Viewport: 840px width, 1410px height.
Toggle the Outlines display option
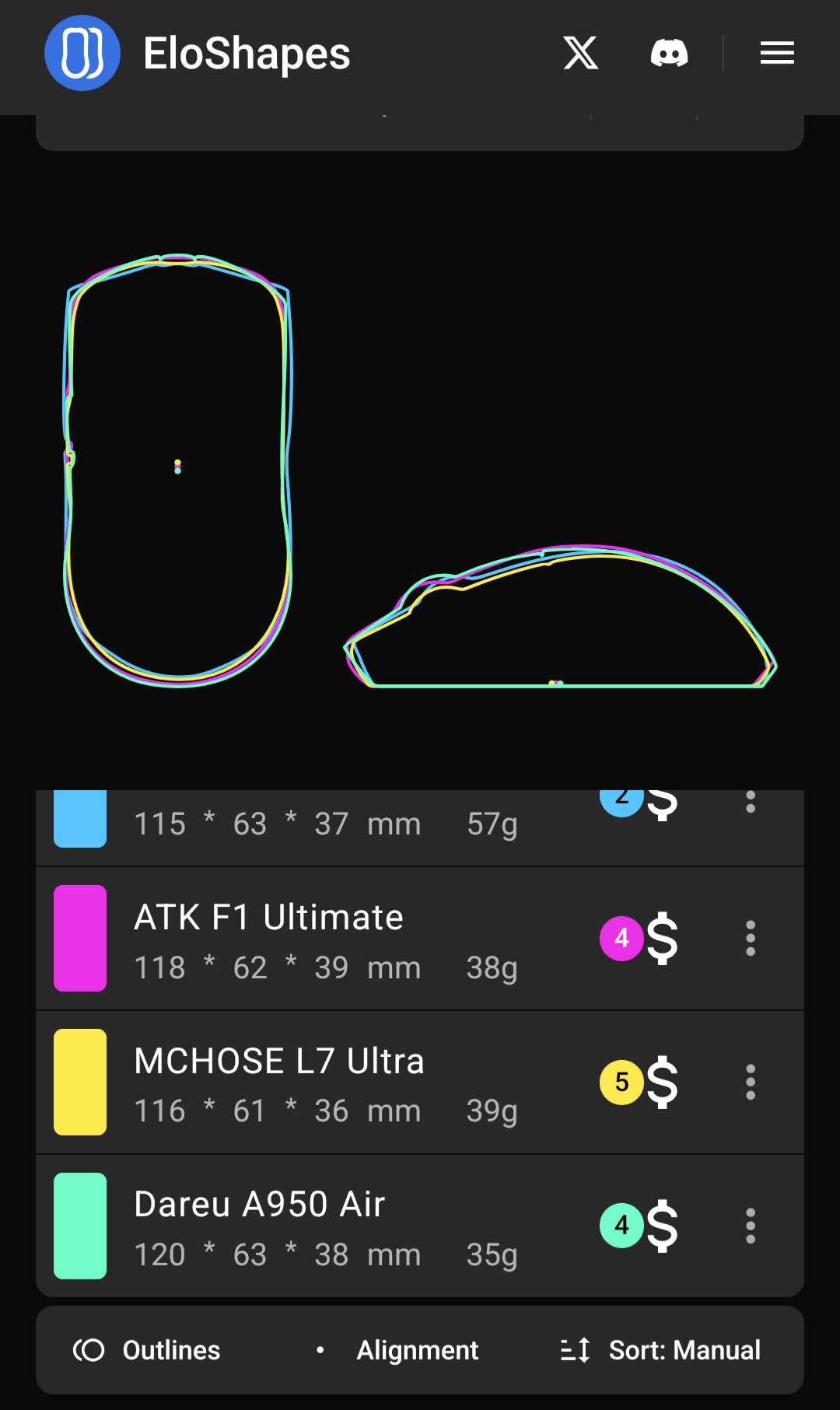[148, 1350]
